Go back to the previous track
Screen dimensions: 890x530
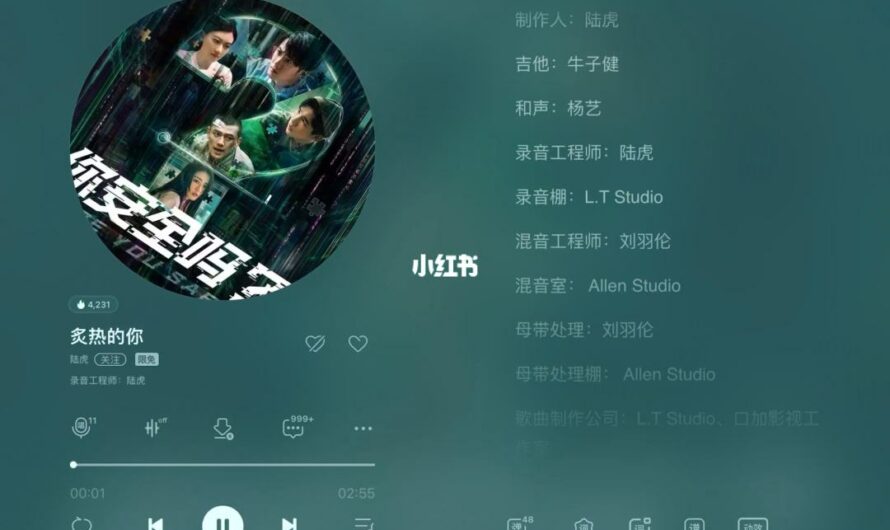(x=155, y=523)
